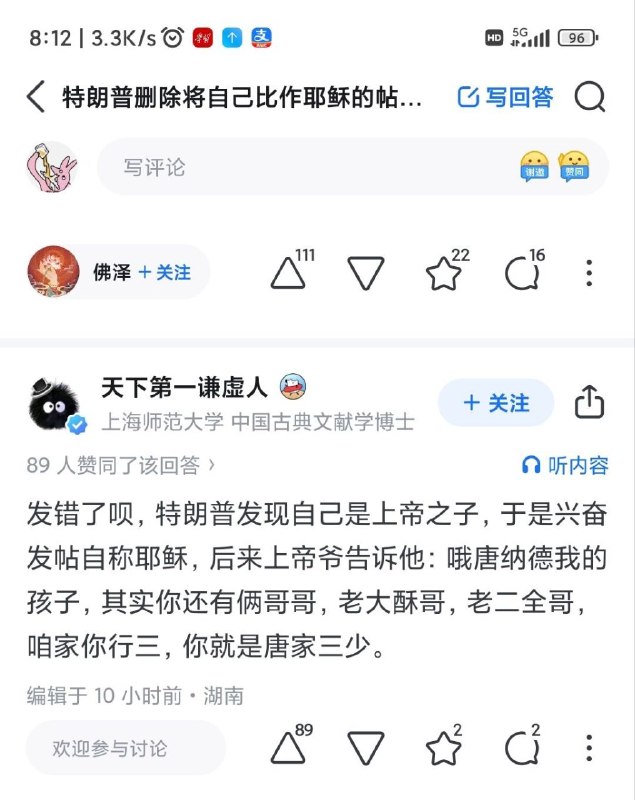Upvote 佛泽's answer with 111 votes

click(289, 272)
